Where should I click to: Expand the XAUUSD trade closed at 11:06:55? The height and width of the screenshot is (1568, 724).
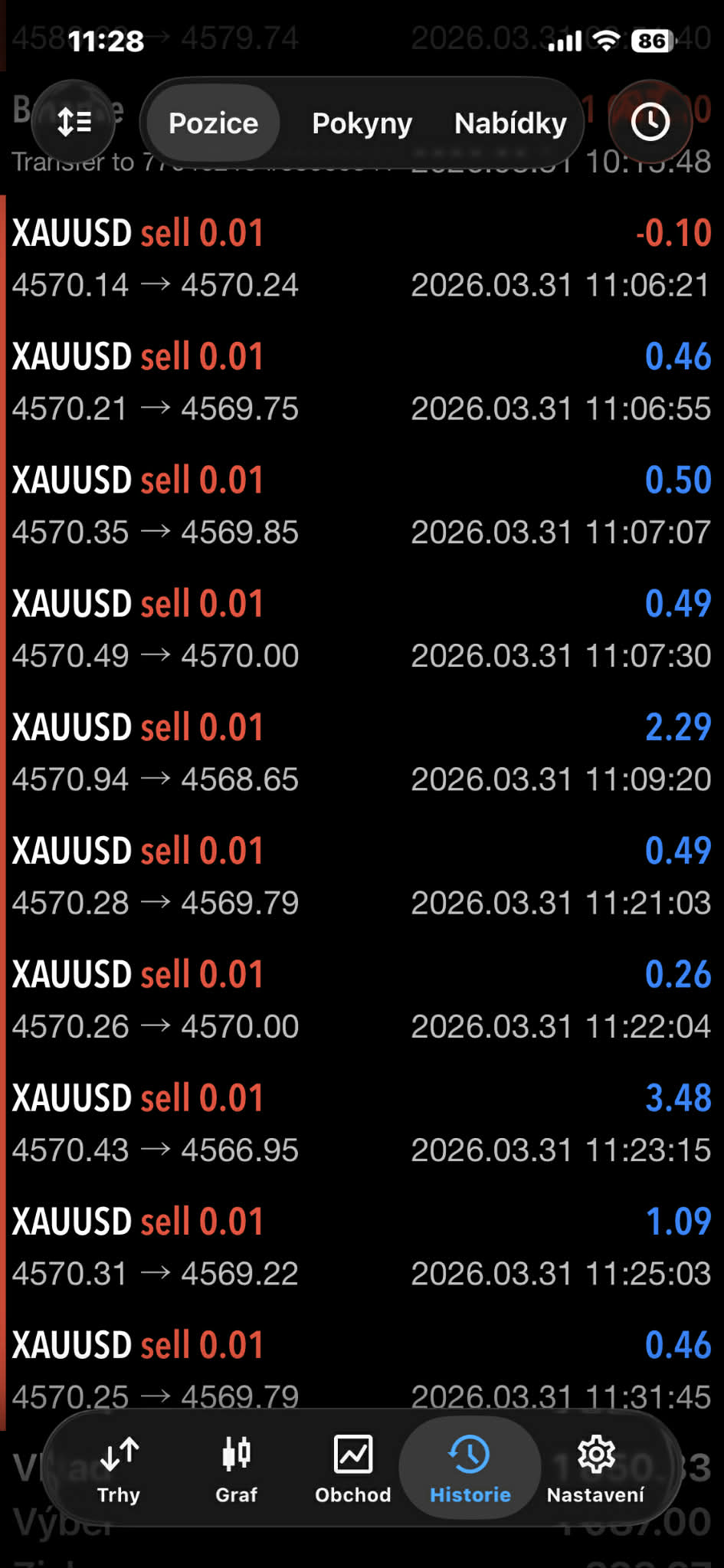(x=362, y=382)
